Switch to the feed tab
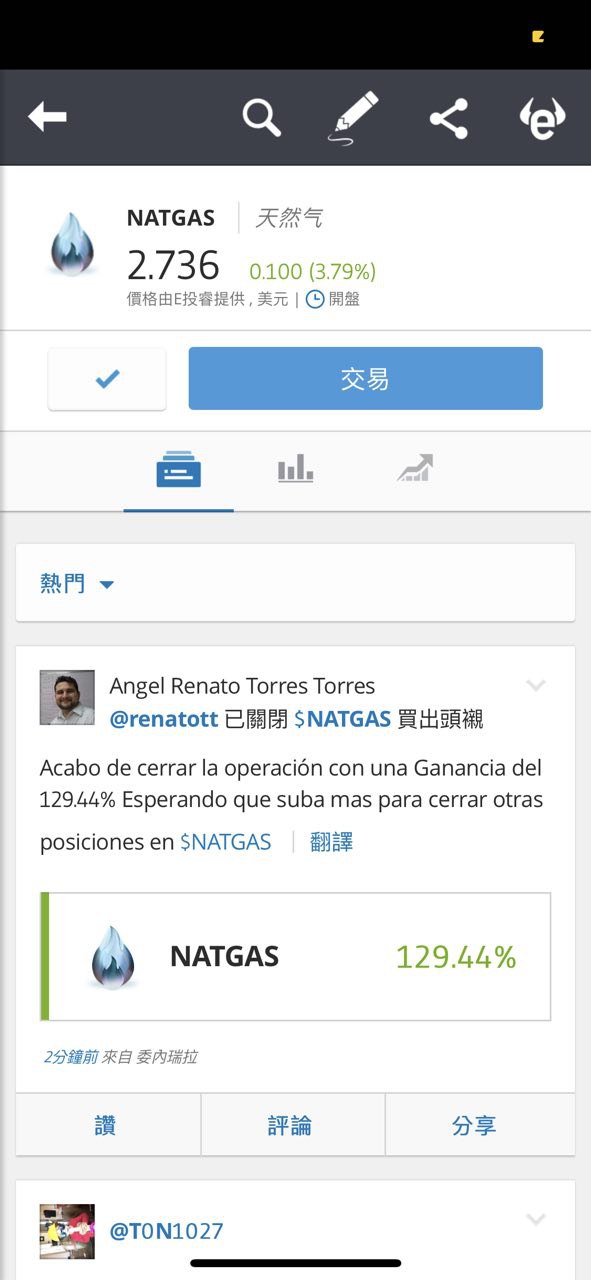This screenshot has height=1280, width=591. (x=178, y=470)
